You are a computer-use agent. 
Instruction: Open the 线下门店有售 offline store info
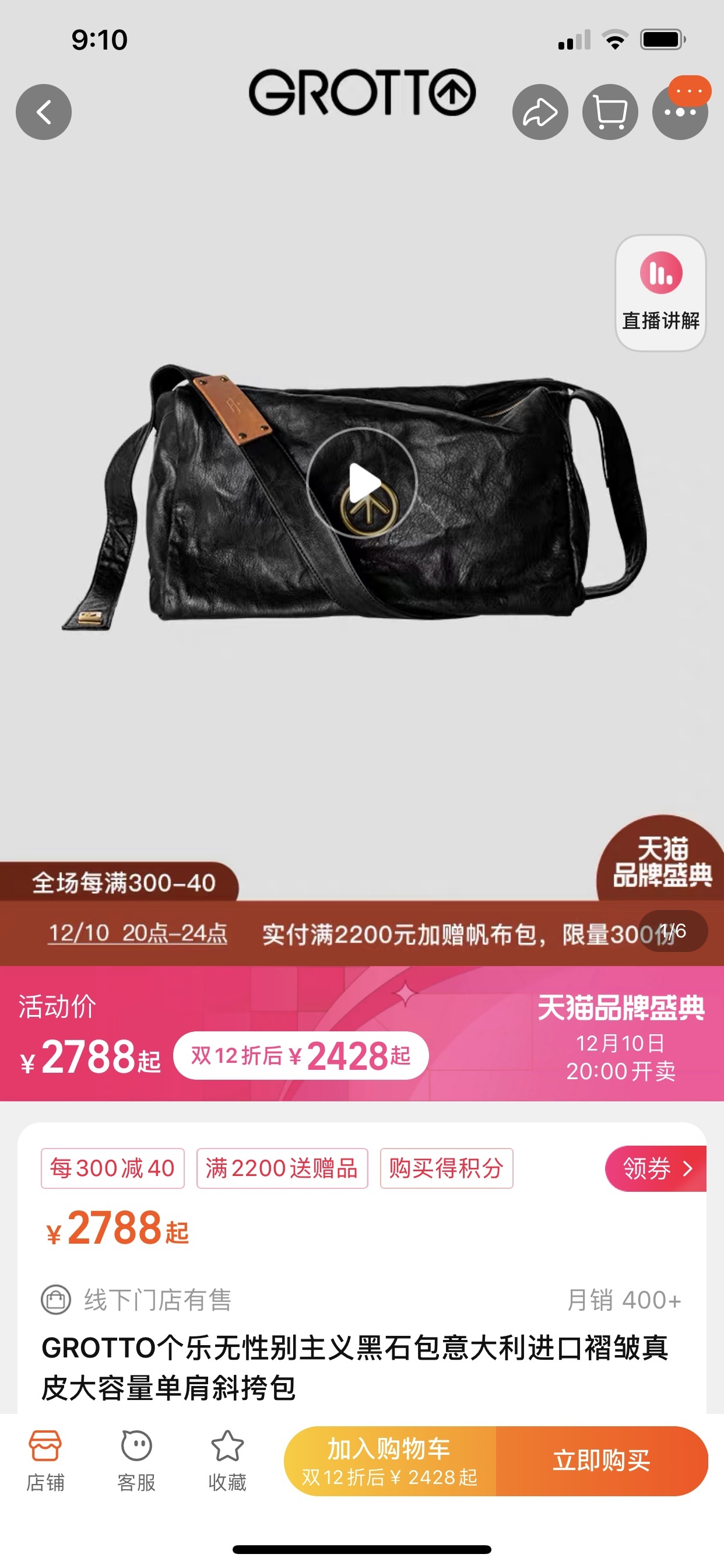click(137, 1300)
